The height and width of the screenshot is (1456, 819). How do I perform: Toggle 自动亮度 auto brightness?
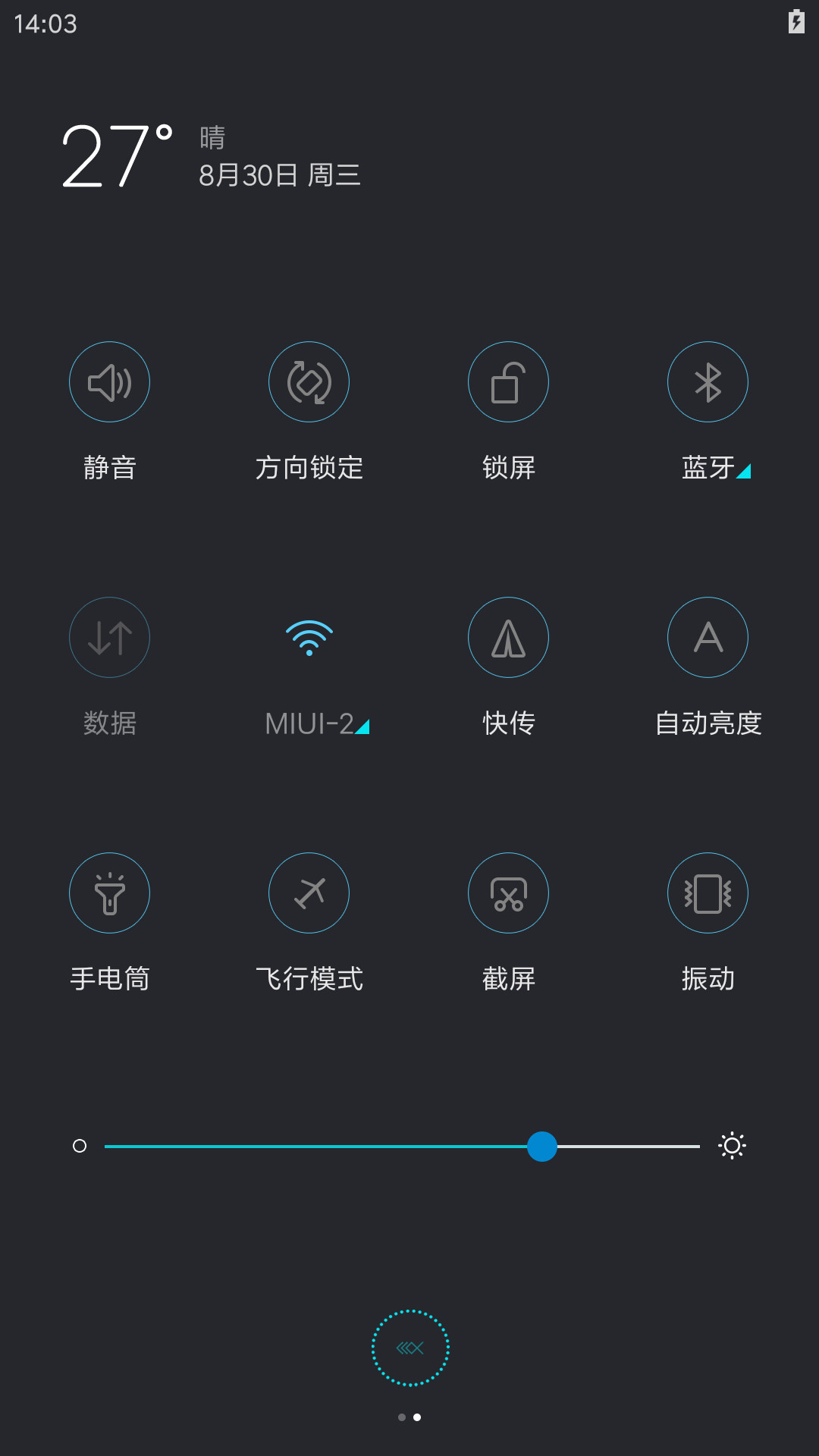(708, 637)
